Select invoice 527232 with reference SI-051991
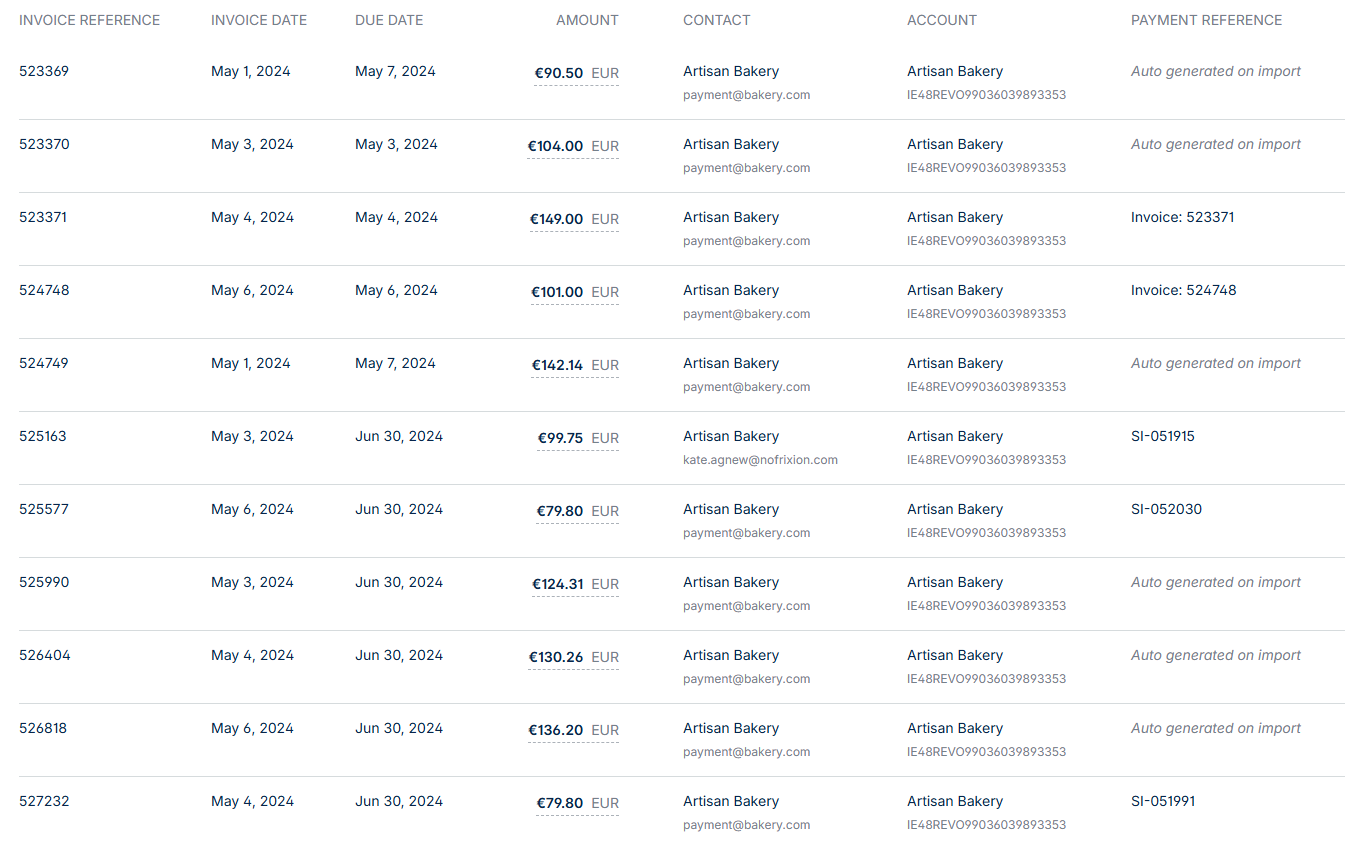This screenshot has height=841, width=1345. pyautogui.click(x=44, y=802)
